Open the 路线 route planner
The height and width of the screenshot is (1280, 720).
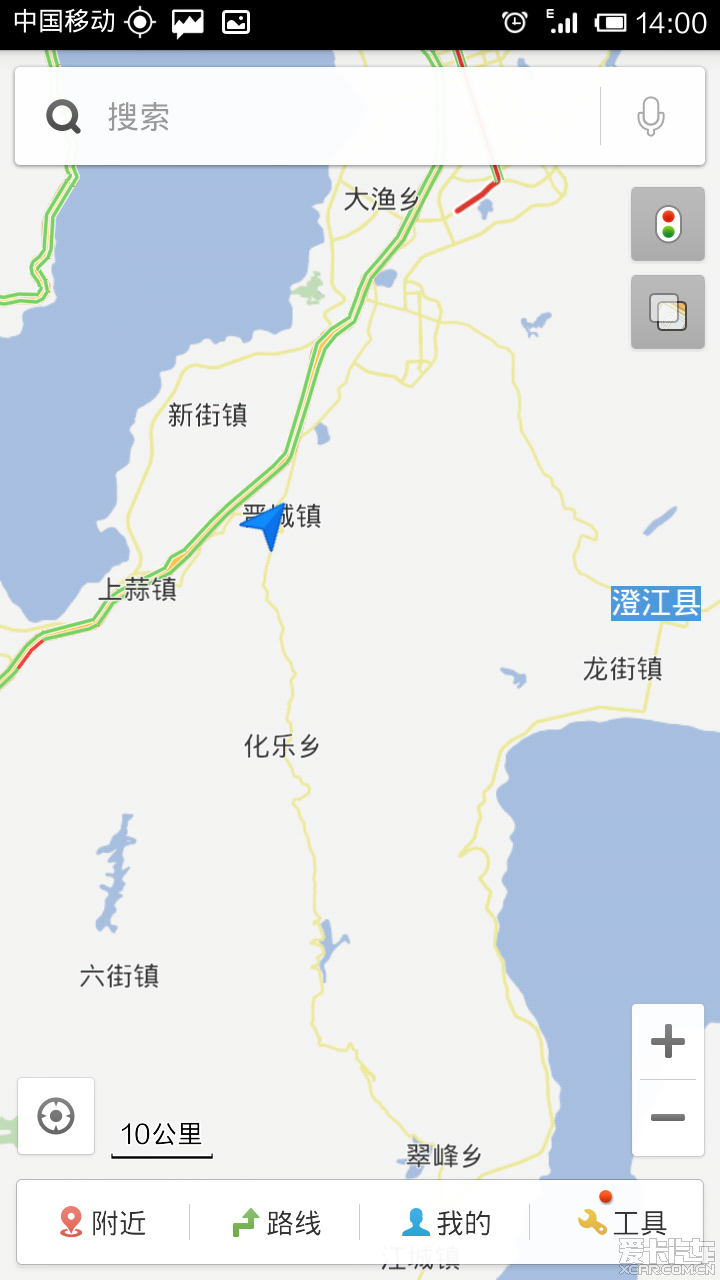point(275,1222)
